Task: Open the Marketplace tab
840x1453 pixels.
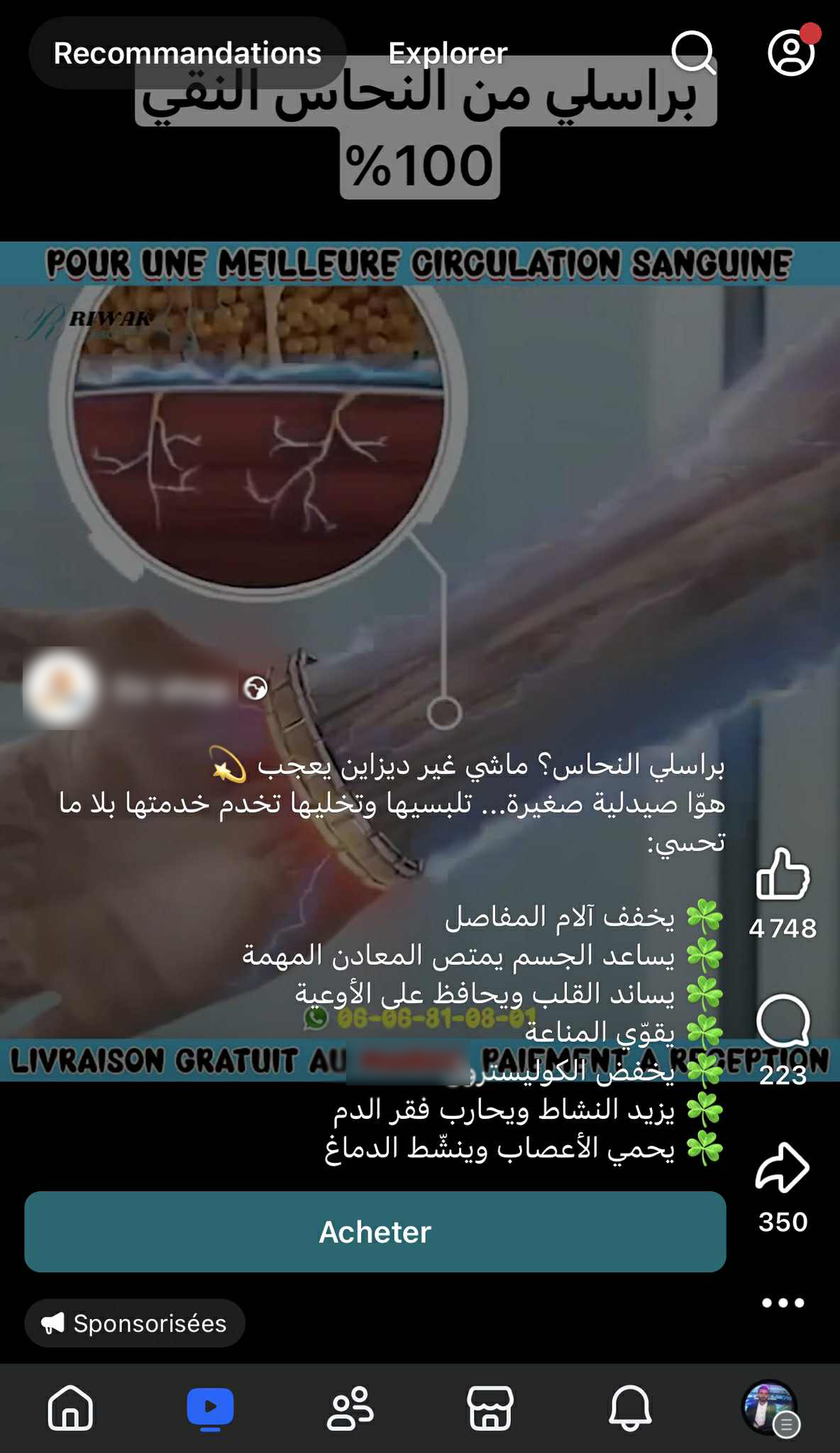Action: (x=490, y=1408)
